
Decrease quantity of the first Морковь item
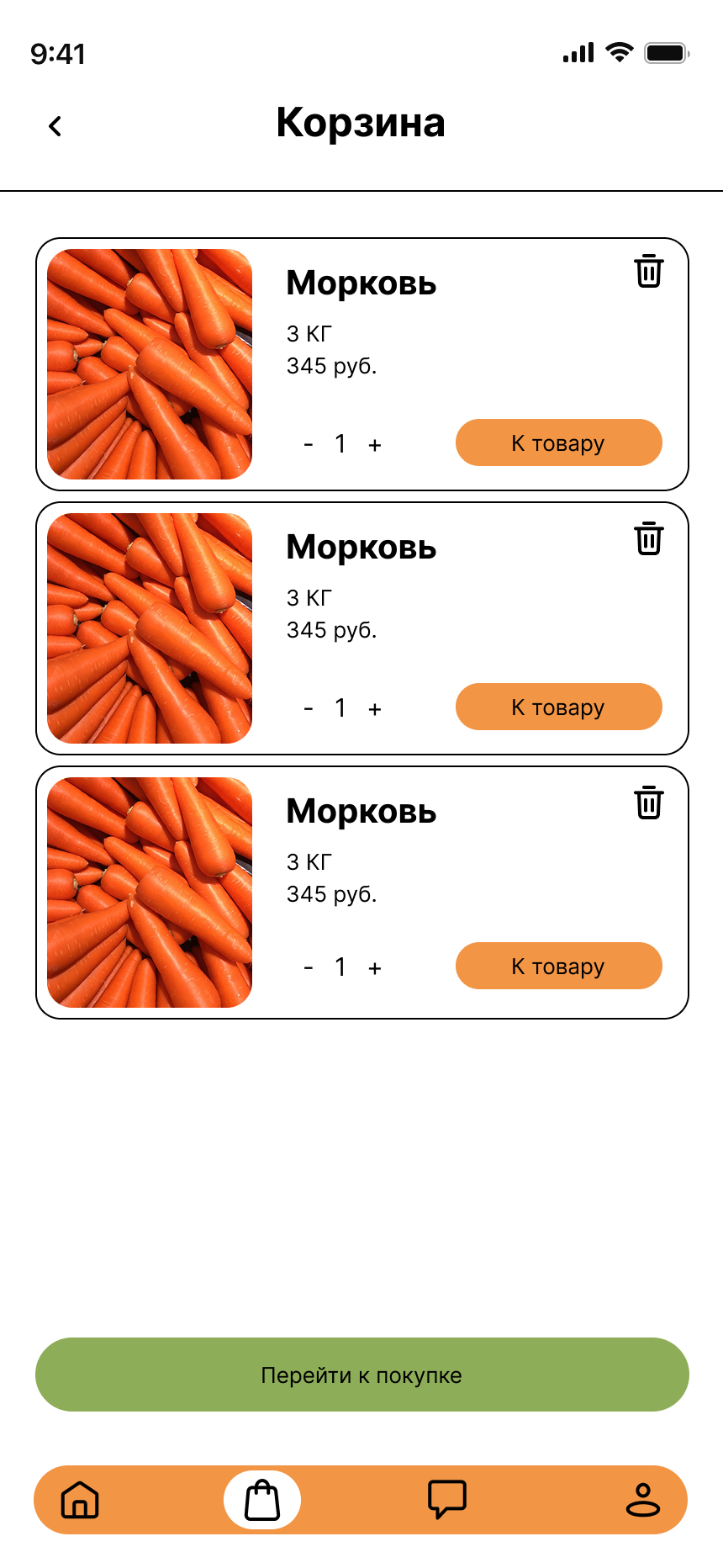(309, 445)
